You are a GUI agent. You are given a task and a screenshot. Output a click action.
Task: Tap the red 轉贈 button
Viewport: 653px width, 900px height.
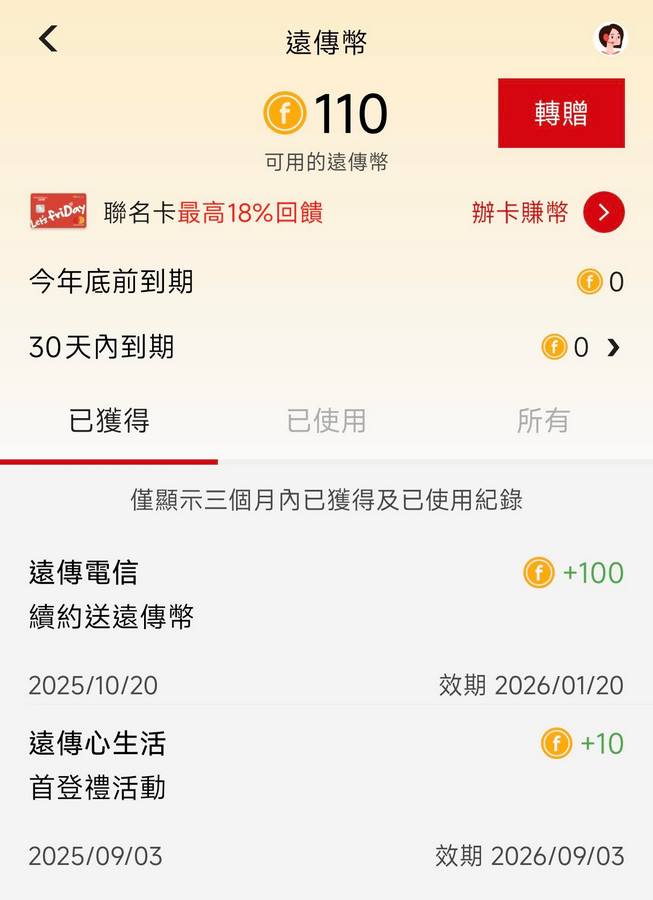click(x=561, y=114)
